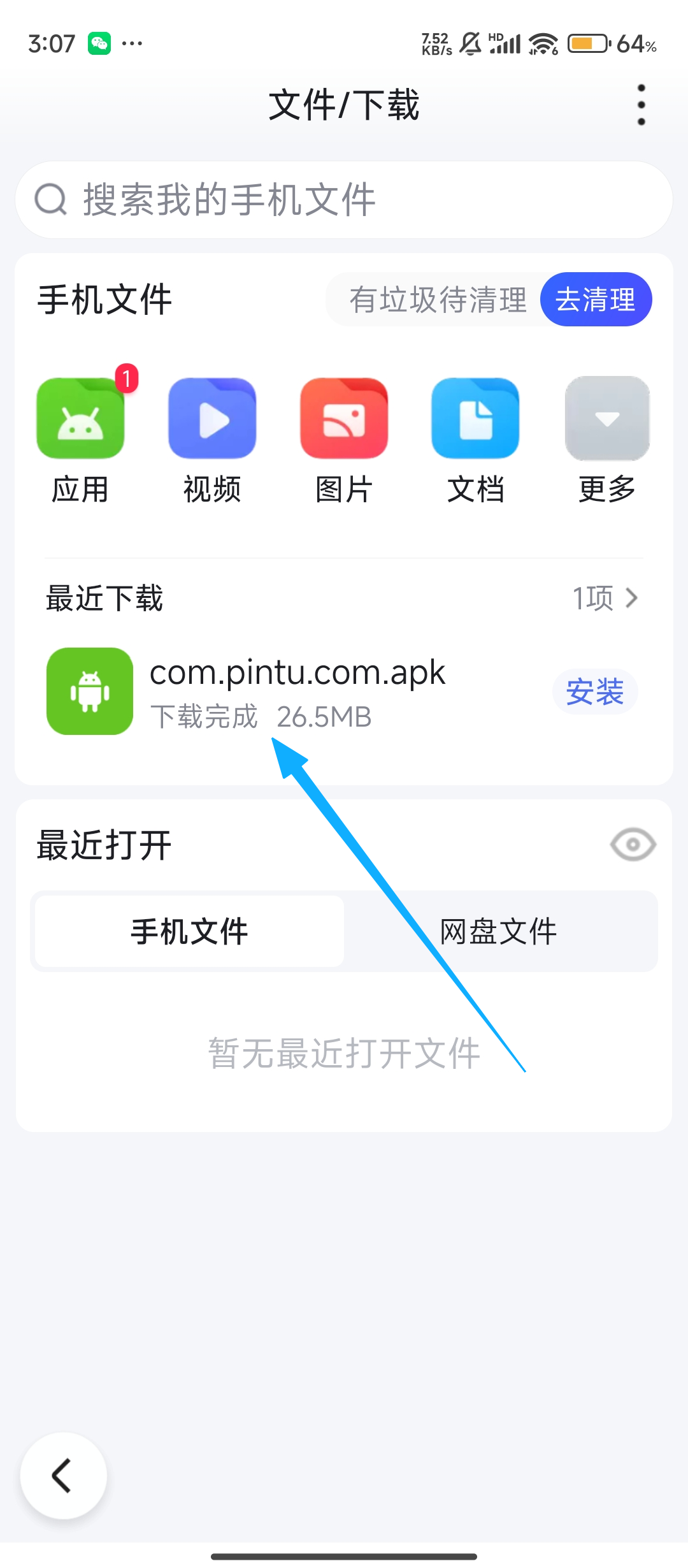This screenshot has width=688, height=1568.
Task: Go back using the floating arrow button
Action: click(x=63, y=1476)
